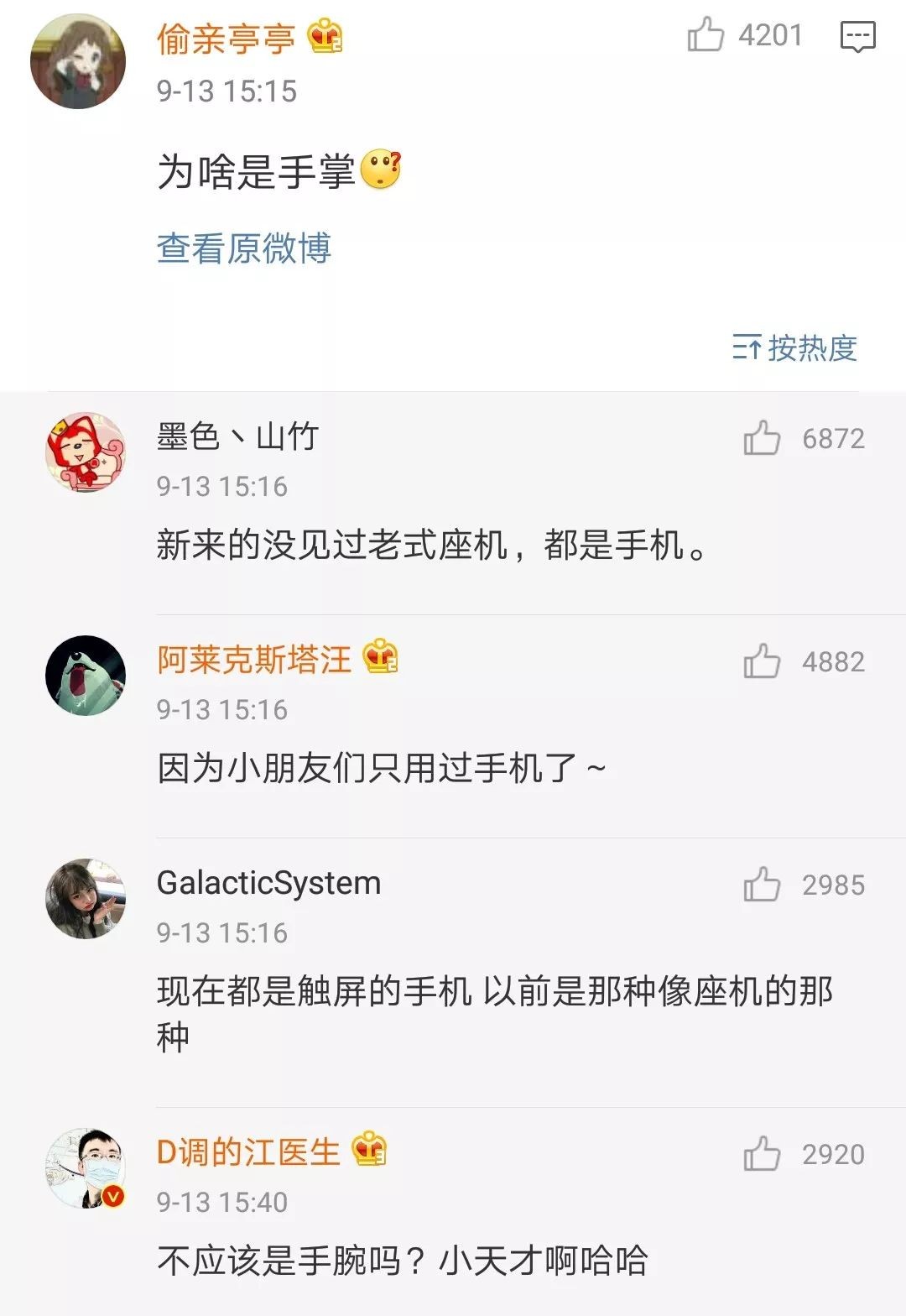Open 偷亲亭亭's profile avatar
This screenshot has width=906, height=1316.
pyautogui.click(x=78, y=61)
